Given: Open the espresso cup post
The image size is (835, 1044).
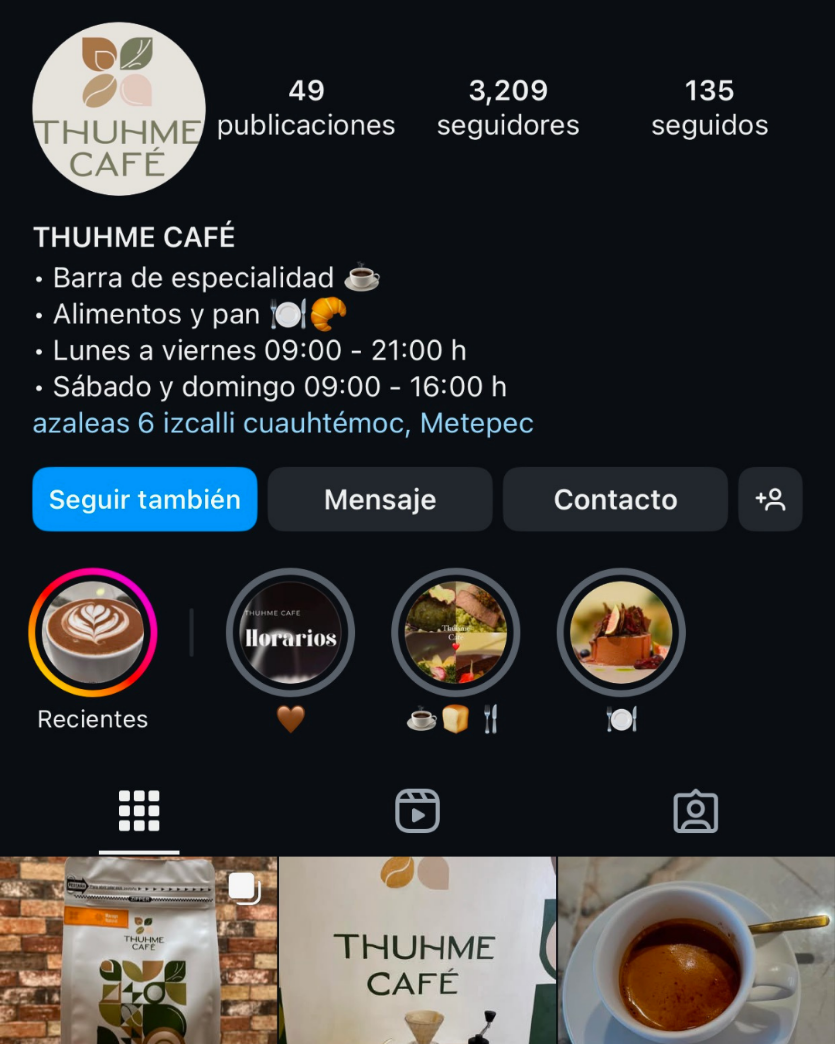Looking at the screenshot, I should tap(696, 950).
